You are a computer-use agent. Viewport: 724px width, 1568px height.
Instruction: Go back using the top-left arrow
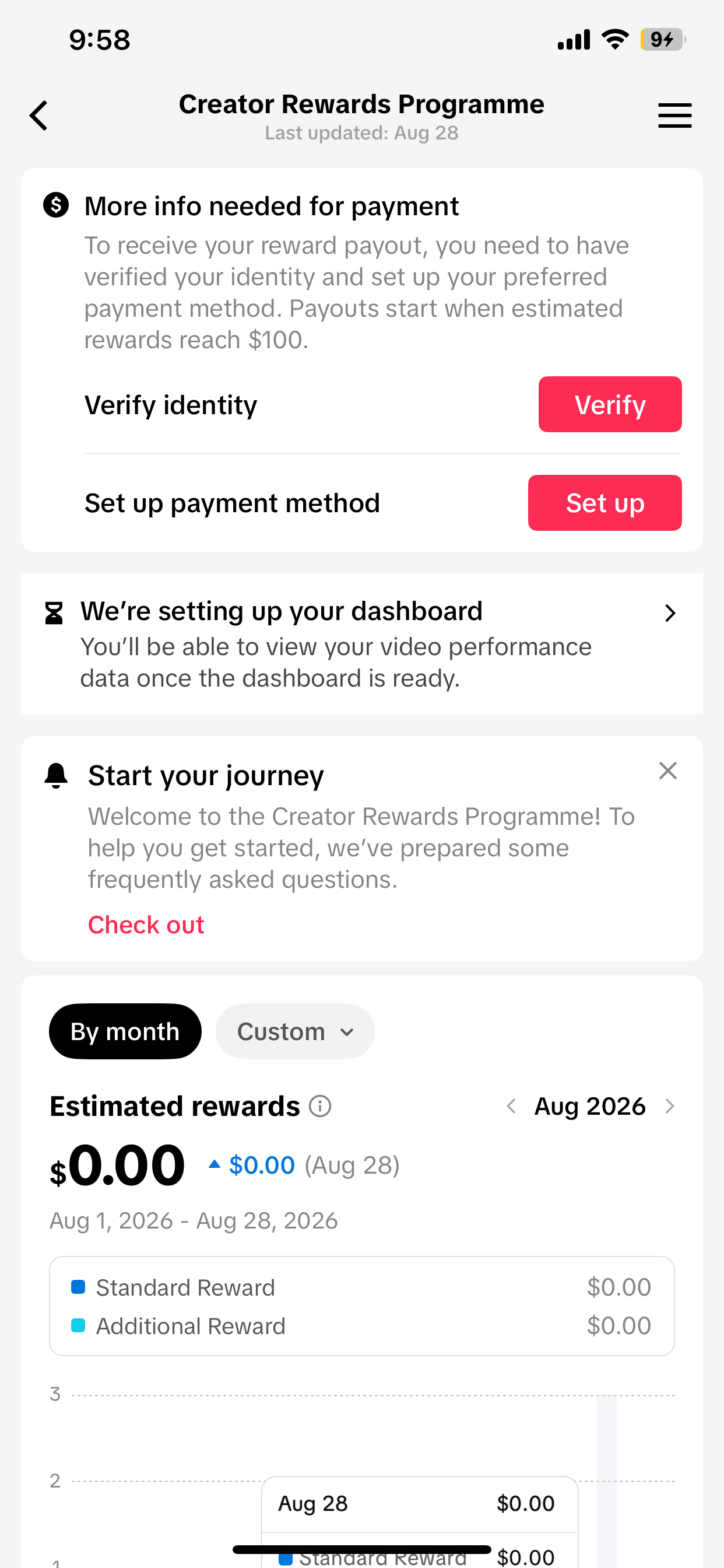[39, 116]
